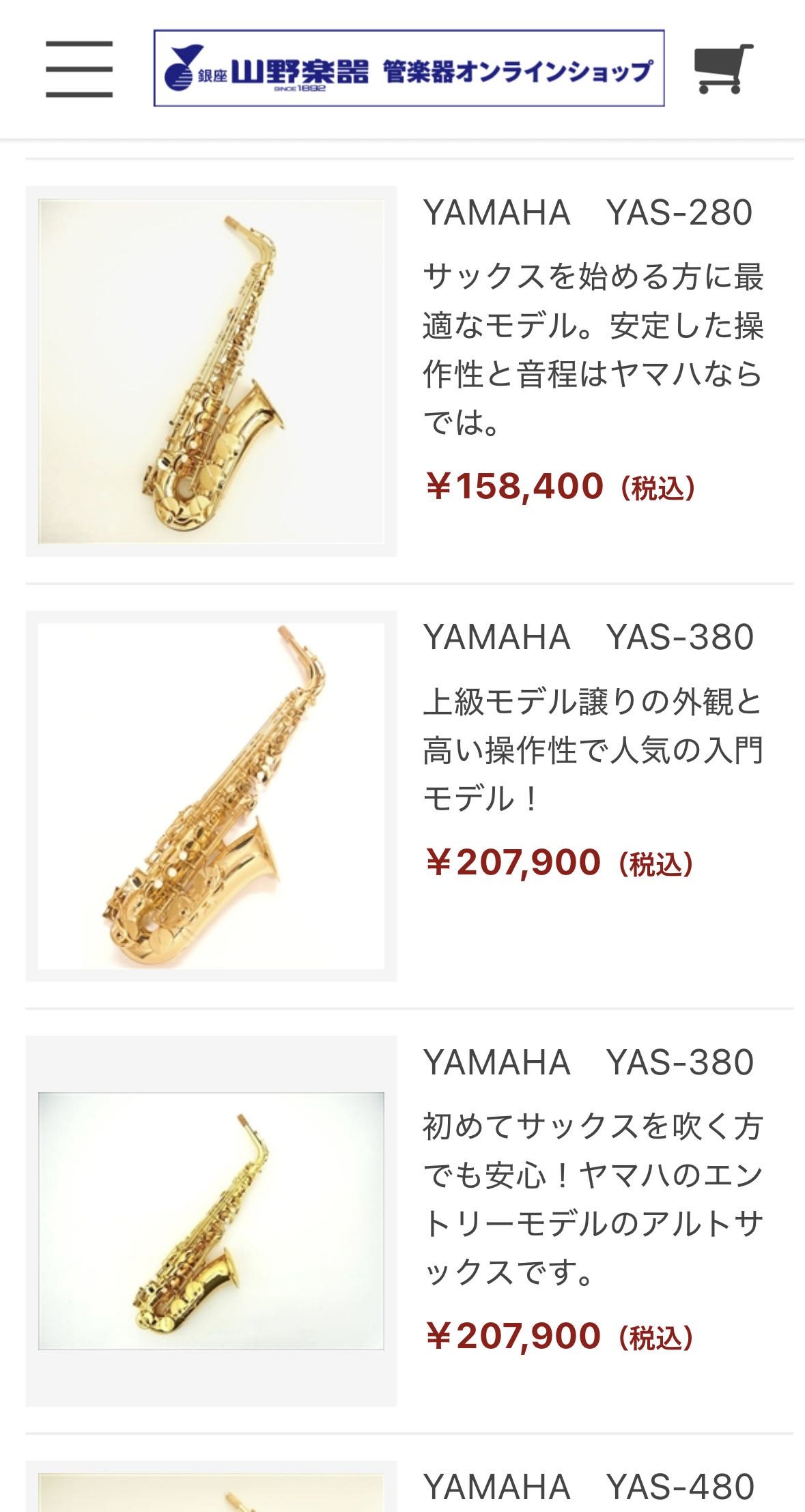This screenshot has height=1512, width=805.
Task: Open the hamburger menu
Action: tap(79, 69)
